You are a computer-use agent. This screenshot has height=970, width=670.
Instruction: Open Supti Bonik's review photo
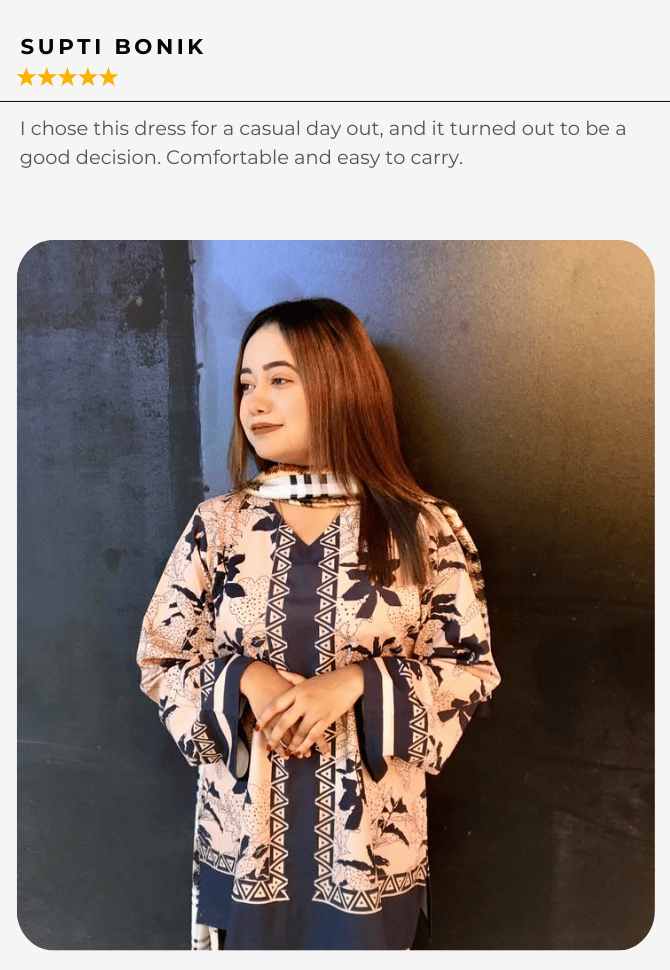pyautogui.click(x=335, y=595)
